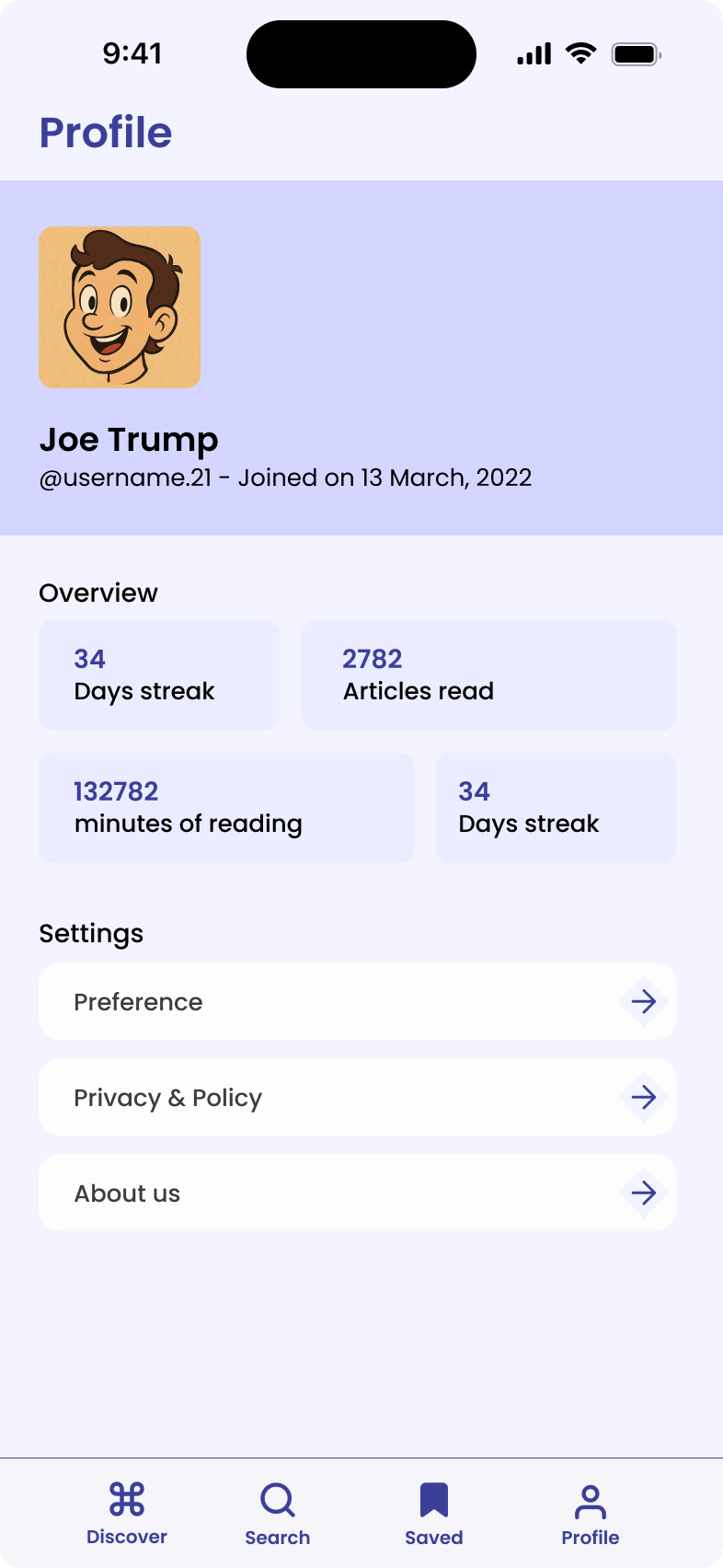Screen dimensions: 723x1568
Task: Tap the Profile heading at the top
Action: click(x=105, y=132)
